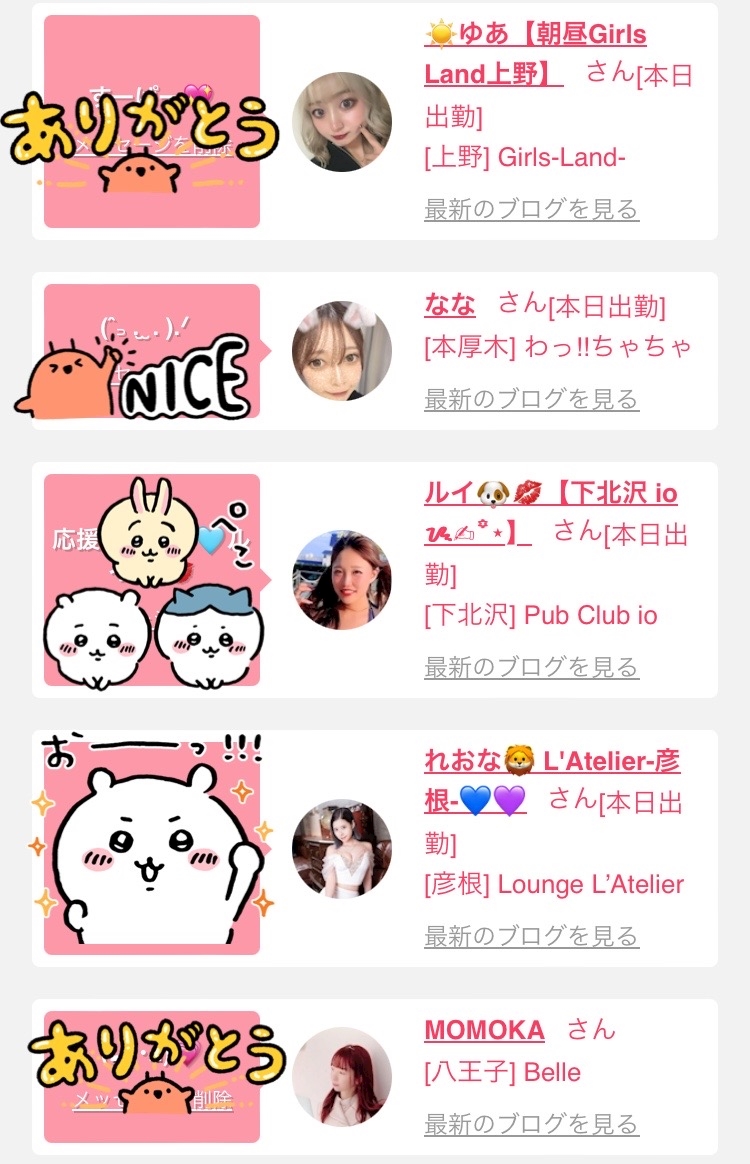See なな's latest blog

point(531,400)
